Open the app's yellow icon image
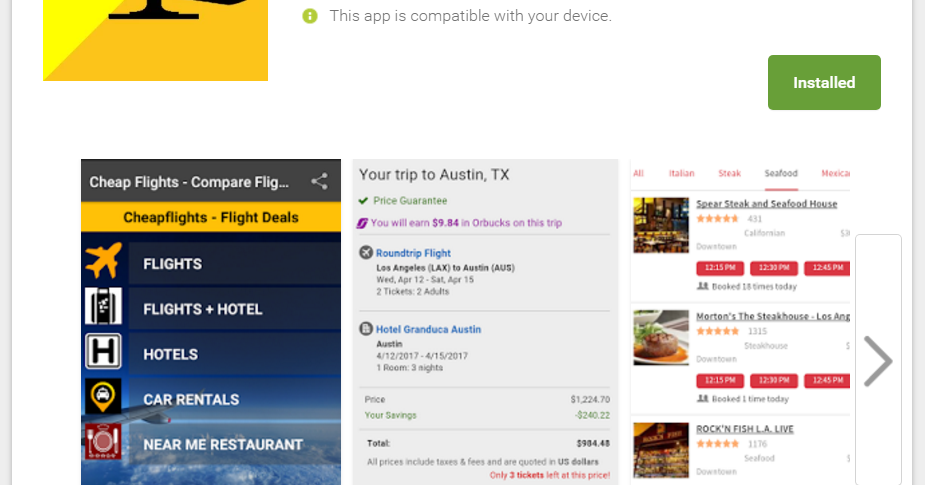The width and height of the screenshot is (925, 485). (x=155, y=40)
